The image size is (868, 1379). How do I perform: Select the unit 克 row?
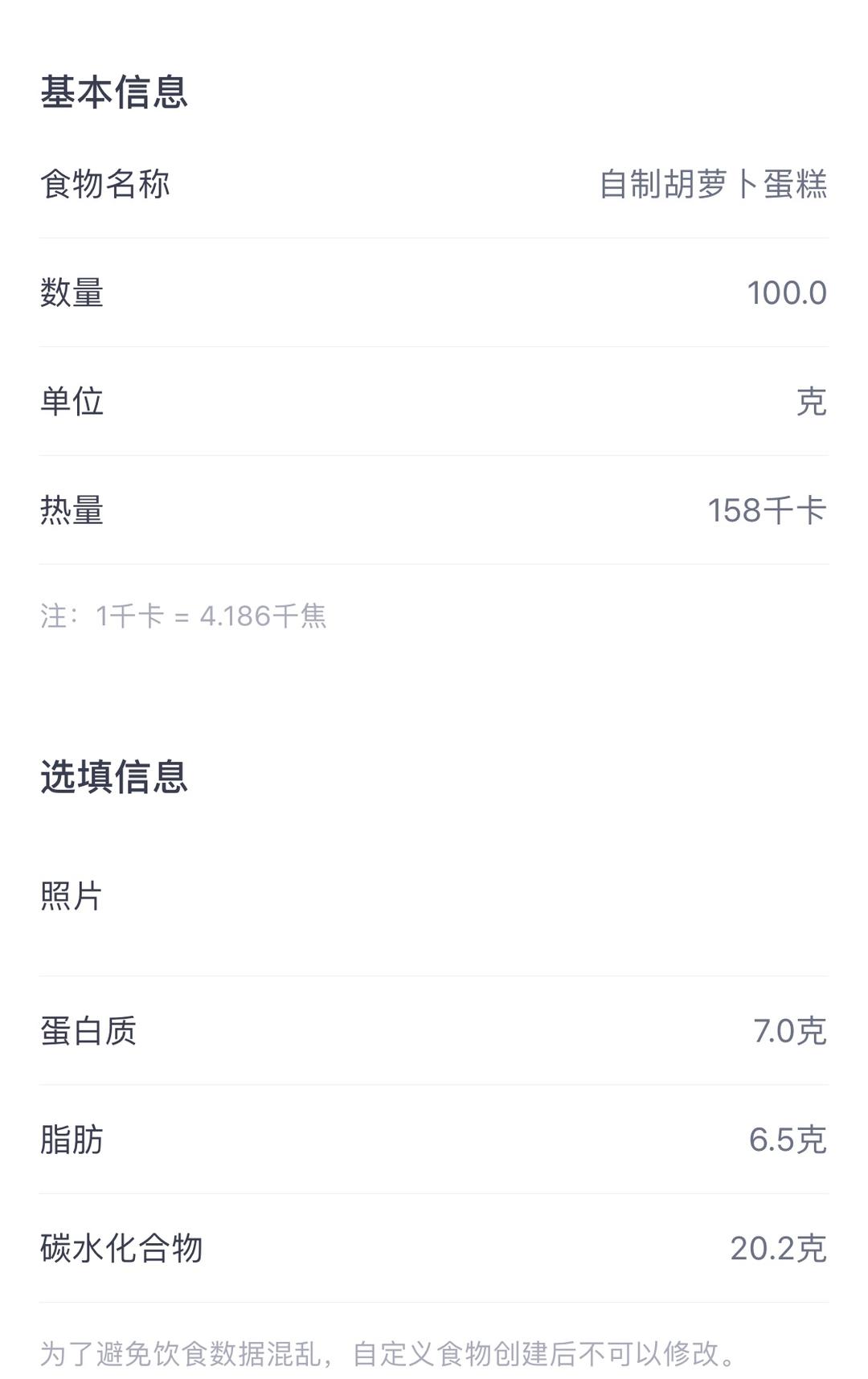(810, 402)
